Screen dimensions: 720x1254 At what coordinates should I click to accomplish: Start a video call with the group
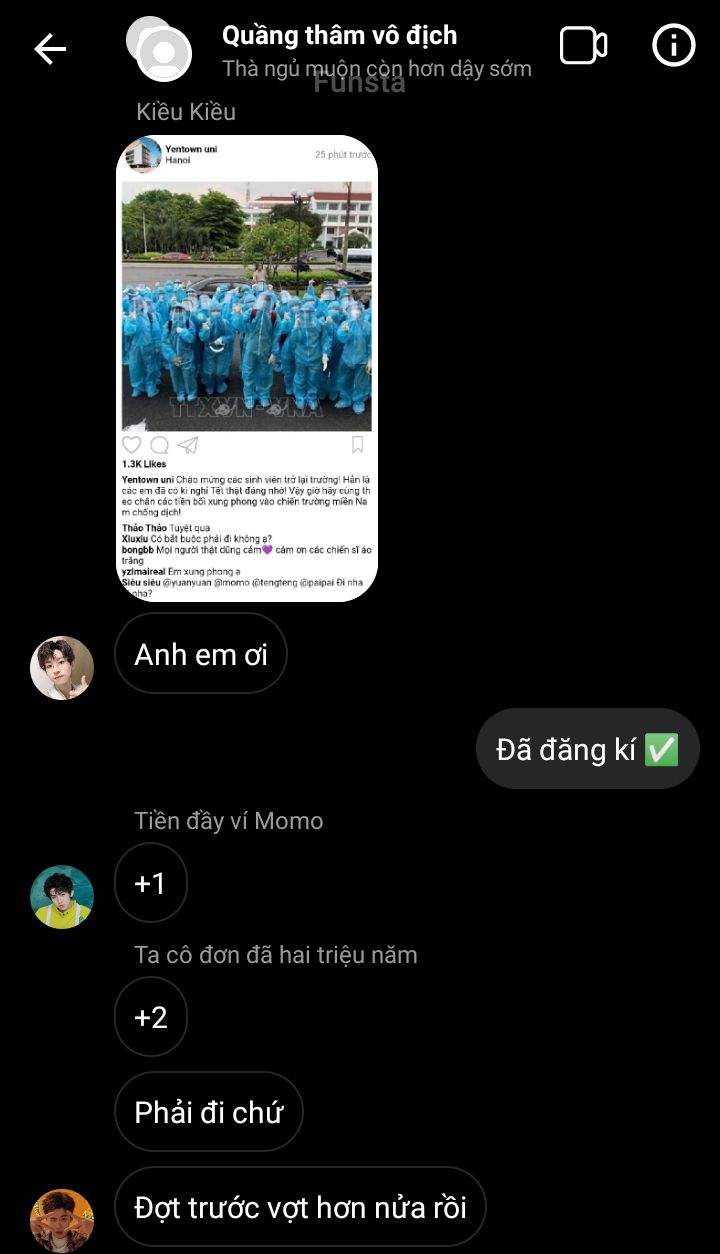(583, 46)
